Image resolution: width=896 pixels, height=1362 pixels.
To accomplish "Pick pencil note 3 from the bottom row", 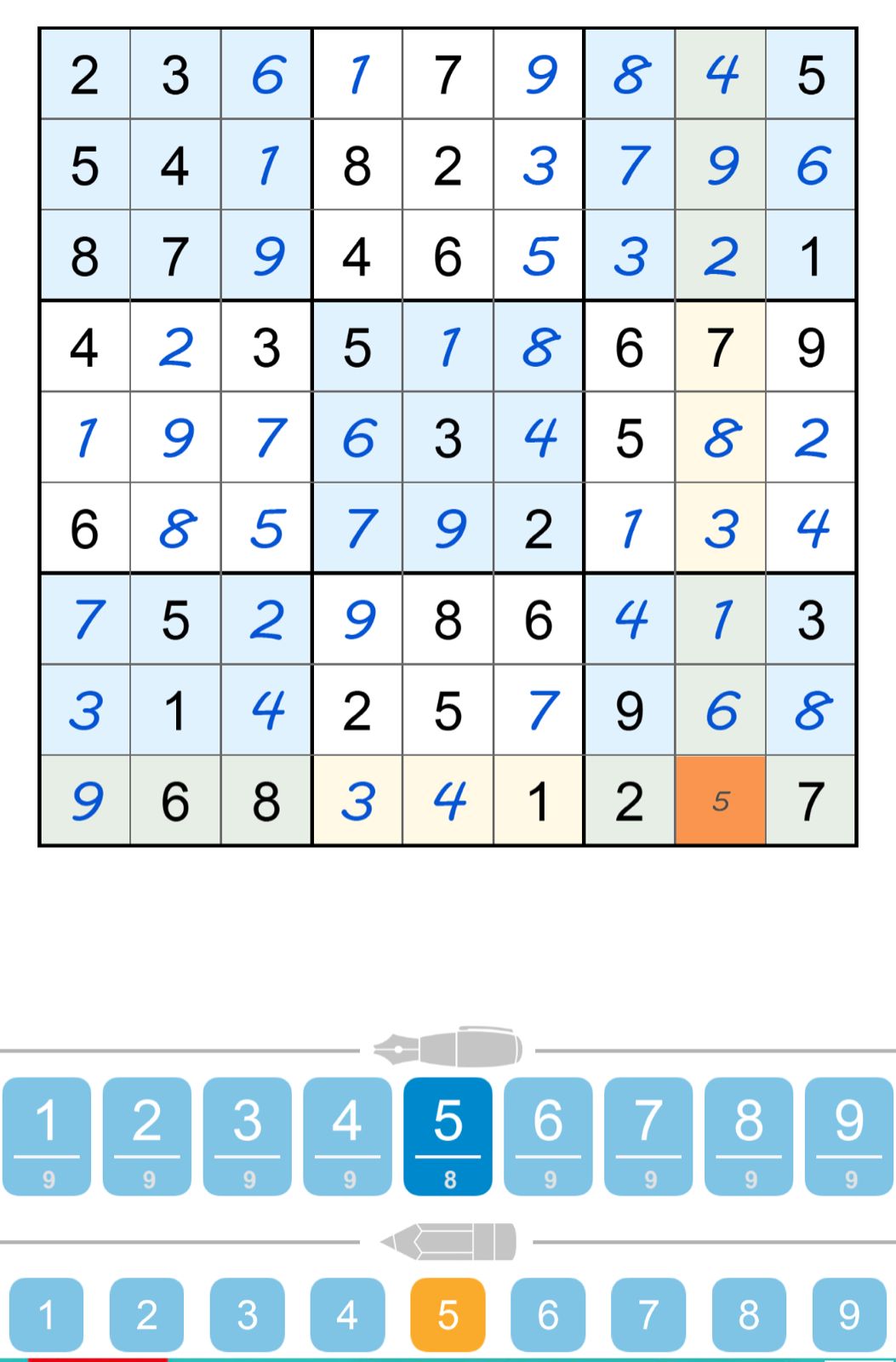I will pos(248,1314).
